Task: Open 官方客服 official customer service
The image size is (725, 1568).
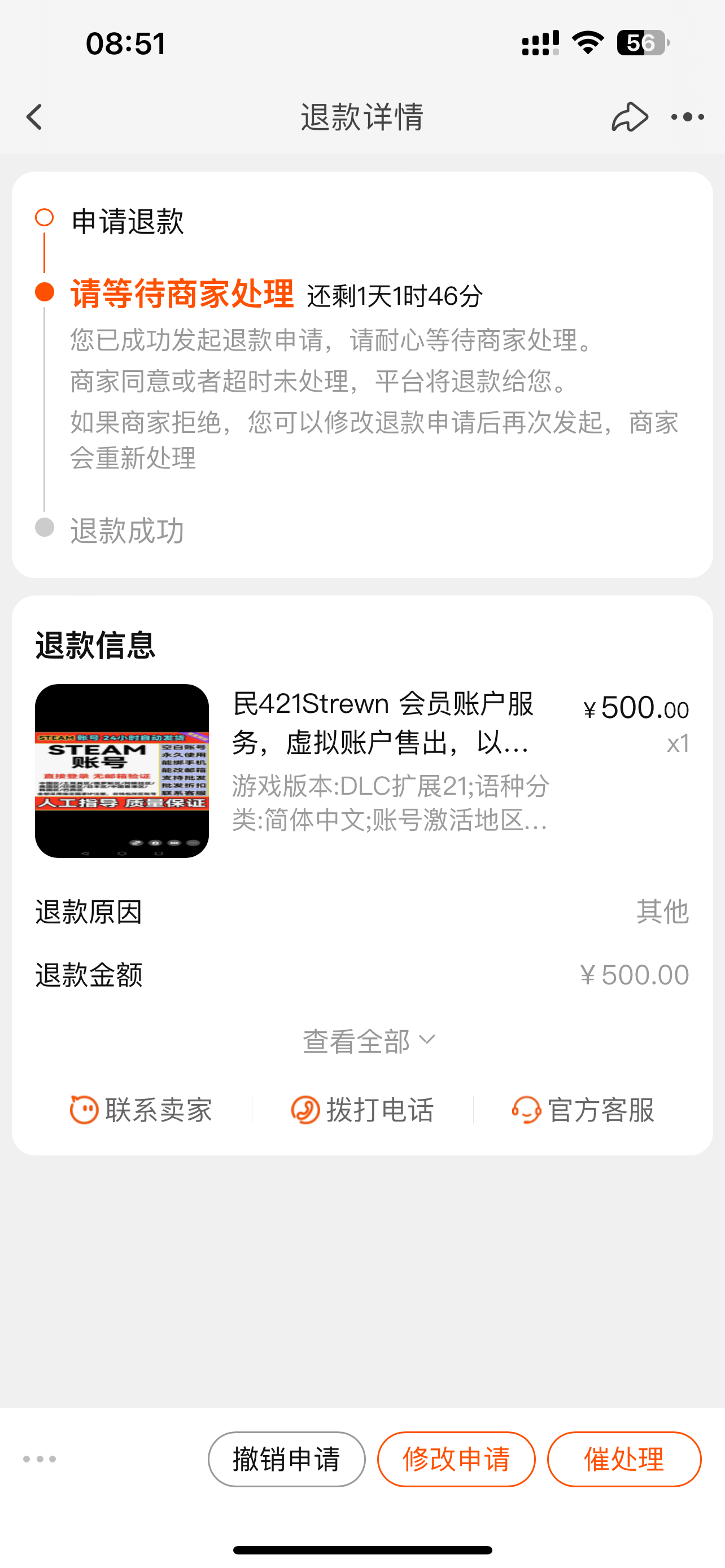Action: (583, 1110)
